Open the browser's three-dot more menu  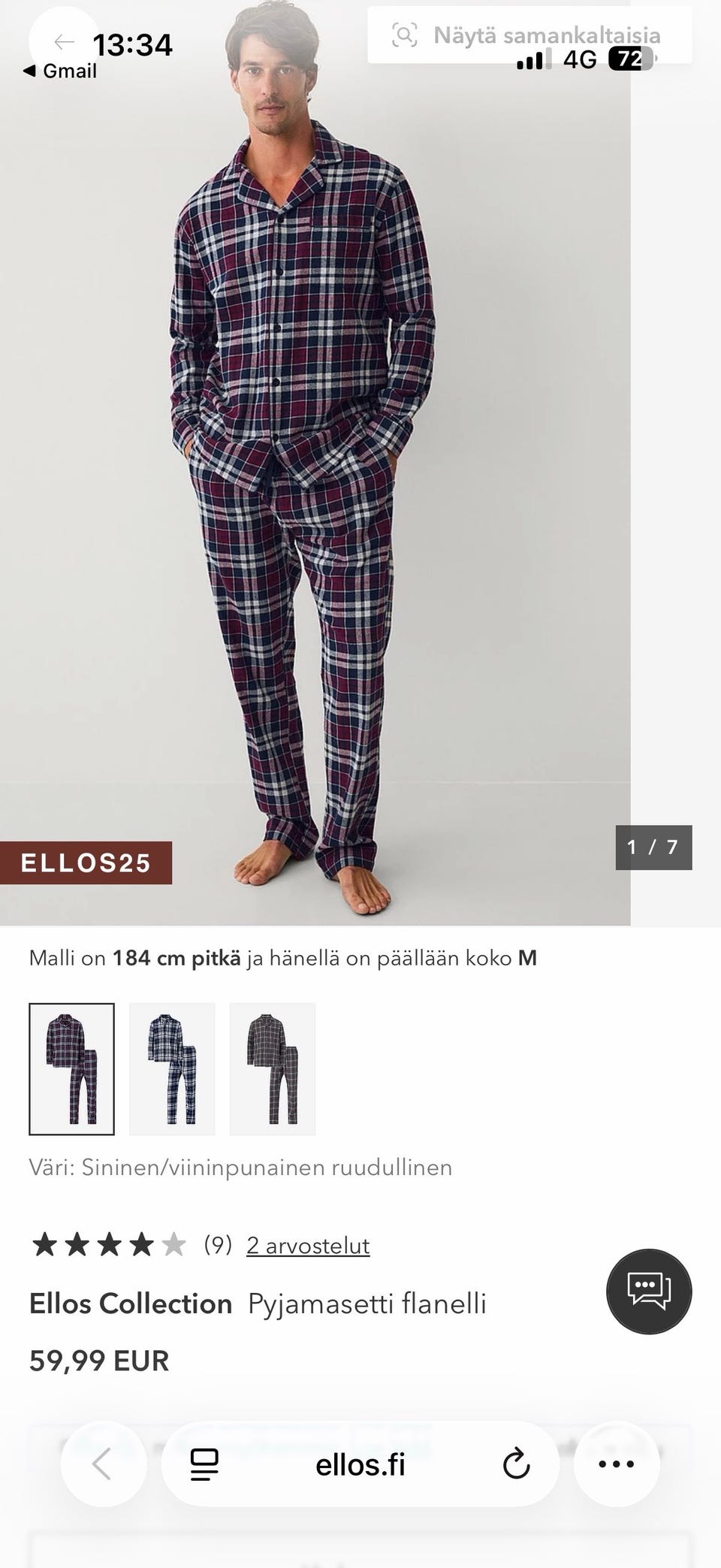617,1464
